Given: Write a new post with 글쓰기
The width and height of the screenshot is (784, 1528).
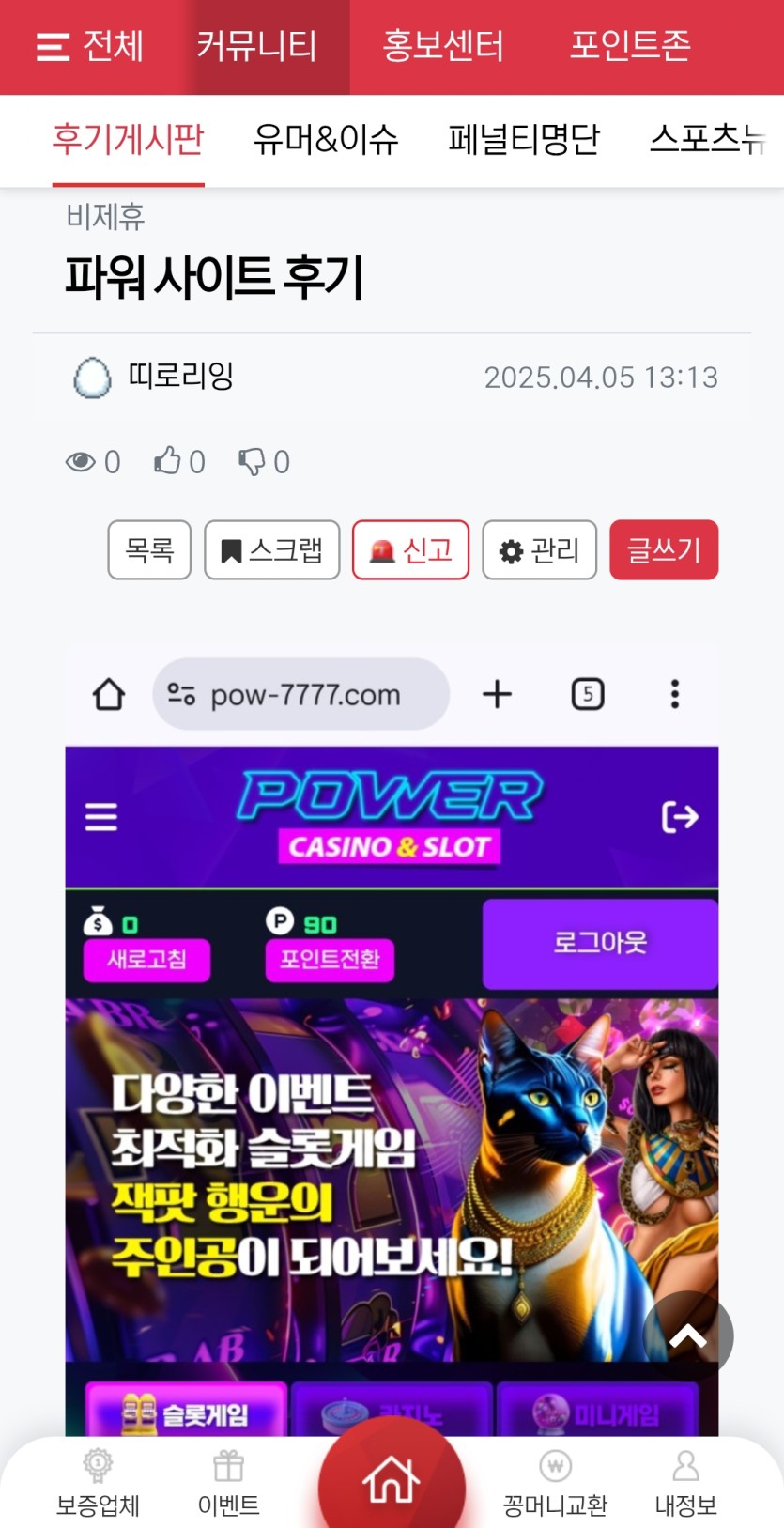Looking at the screenshot, I should click(x=664, y=549).
